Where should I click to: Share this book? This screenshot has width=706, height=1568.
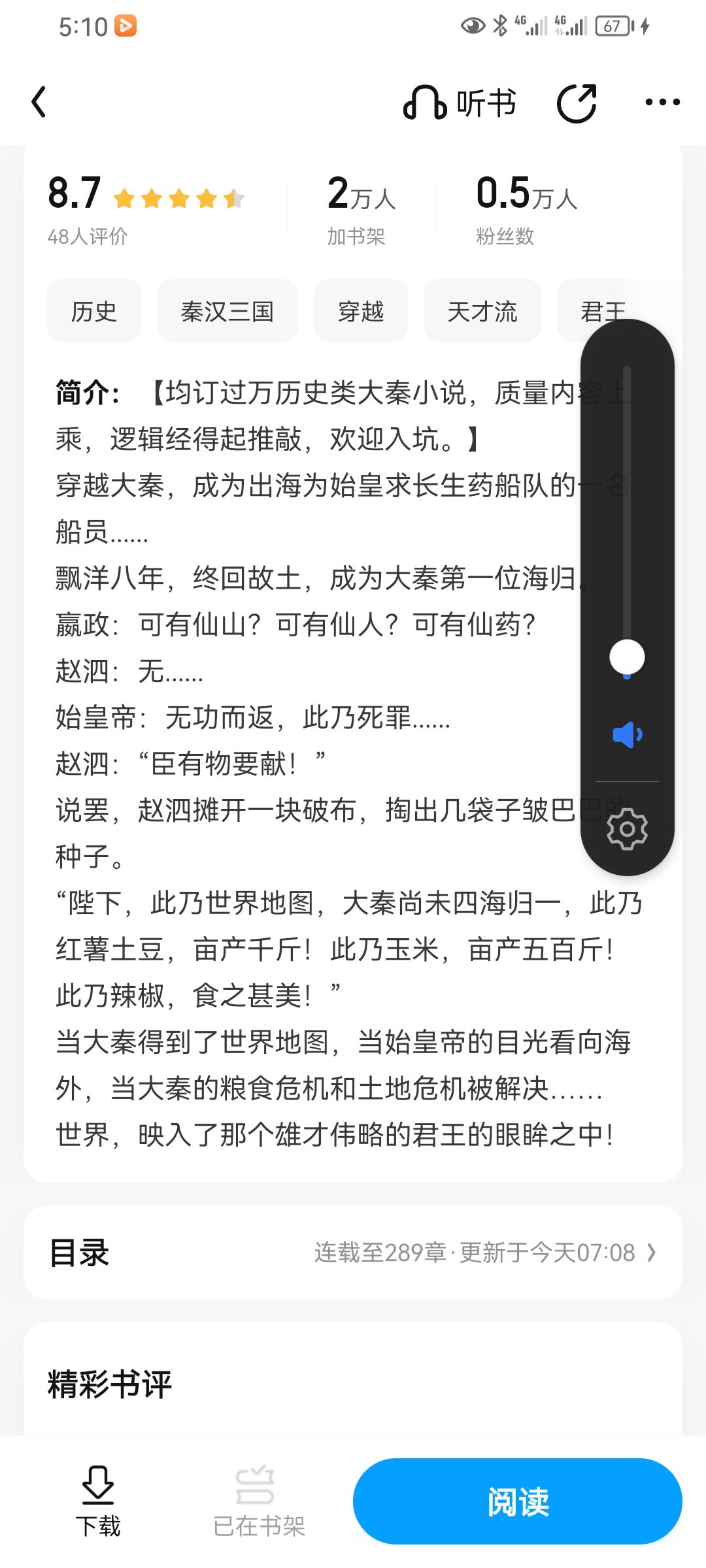[577, 103]
